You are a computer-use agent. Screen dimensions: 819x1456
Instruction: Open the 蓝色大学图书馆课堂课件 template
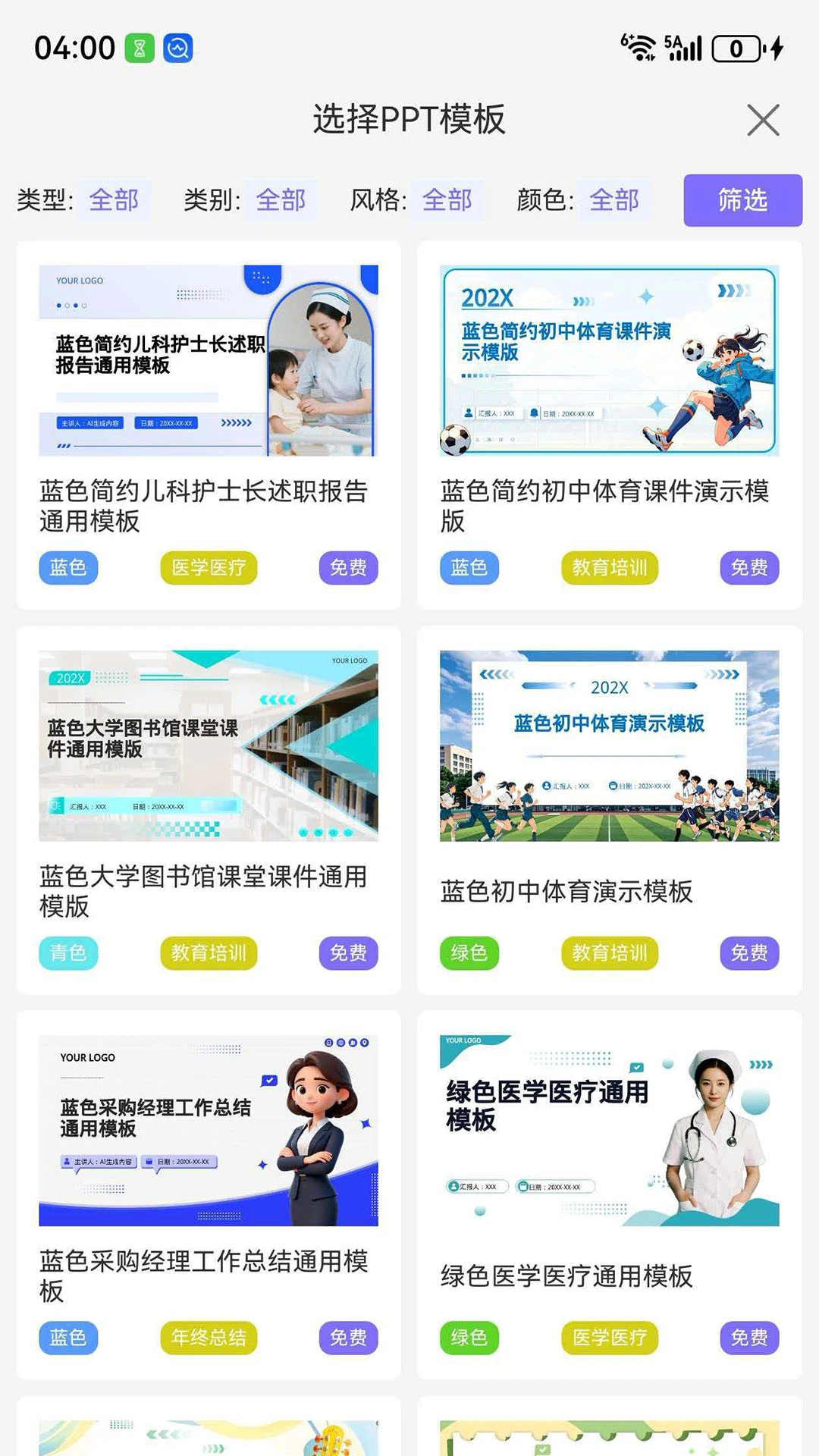click(x=209, y=810)
